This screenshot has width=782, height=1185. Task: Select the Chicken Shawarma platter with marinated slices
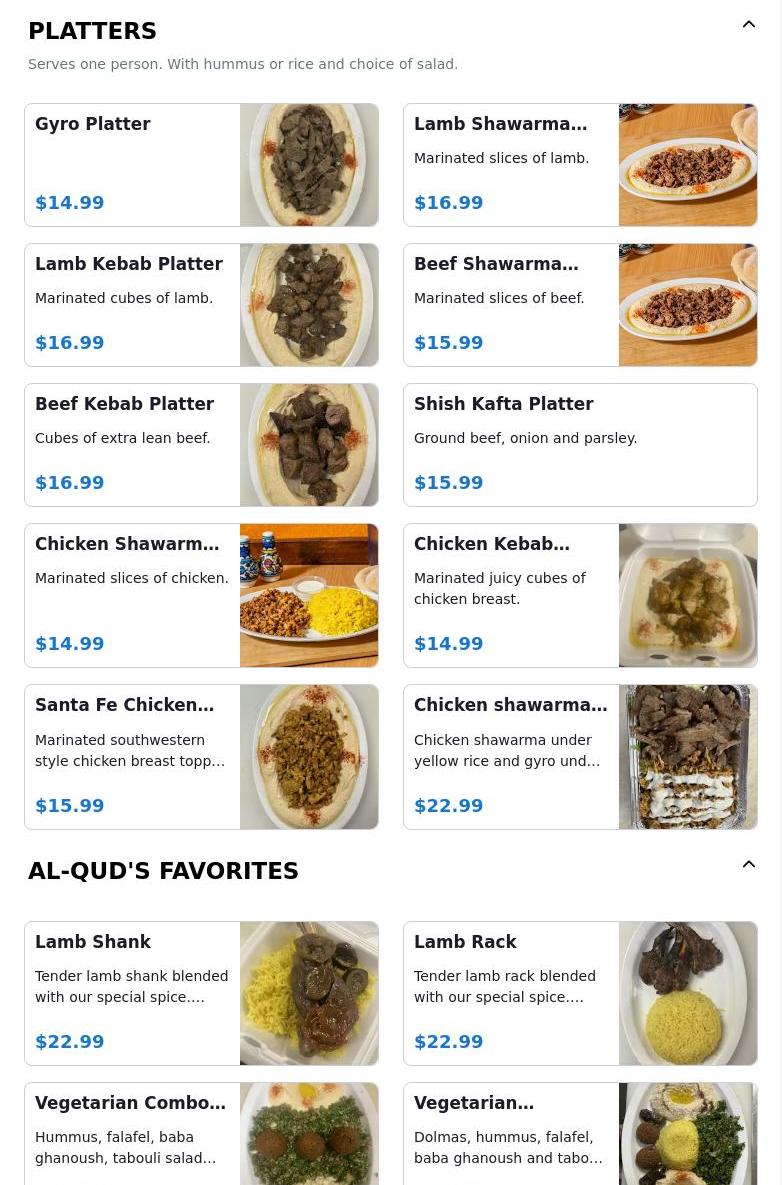click(x=201, y=595)
